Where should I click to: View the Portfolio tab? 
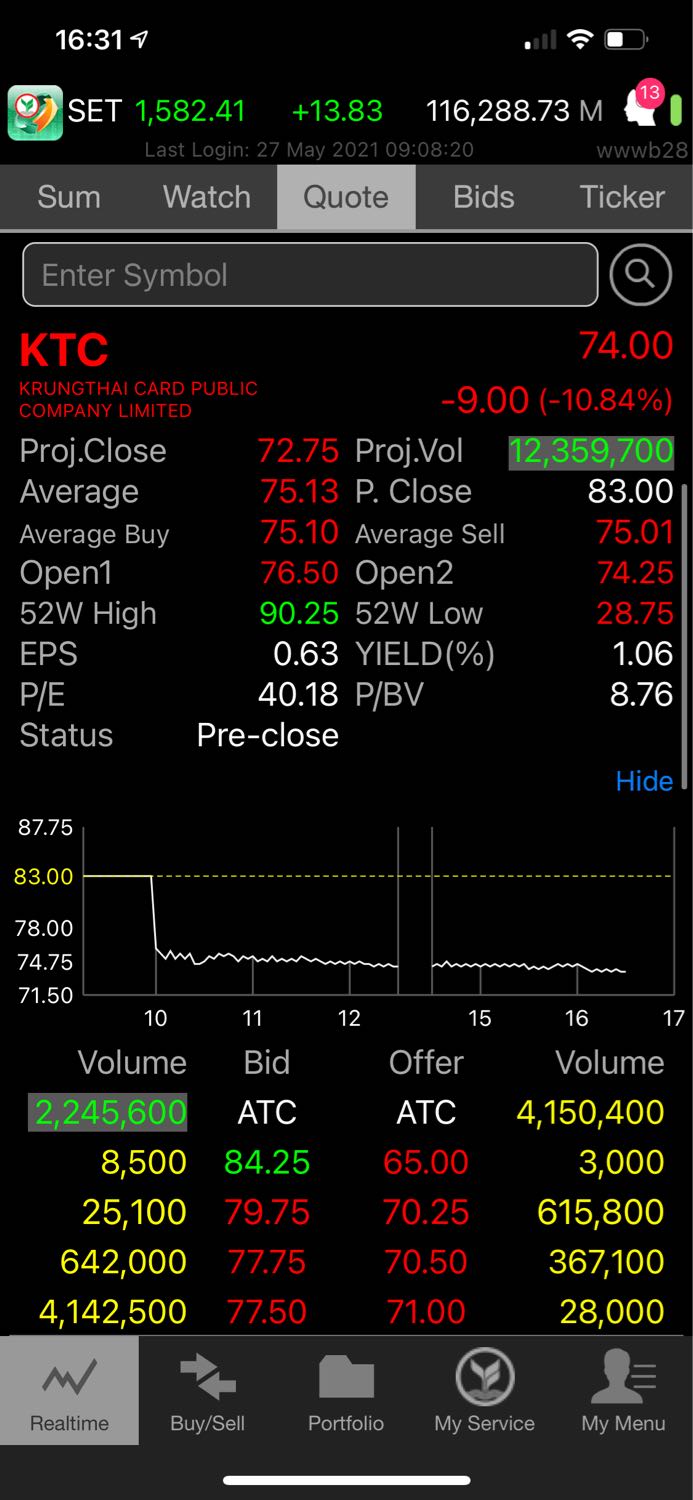(346, 1391)
